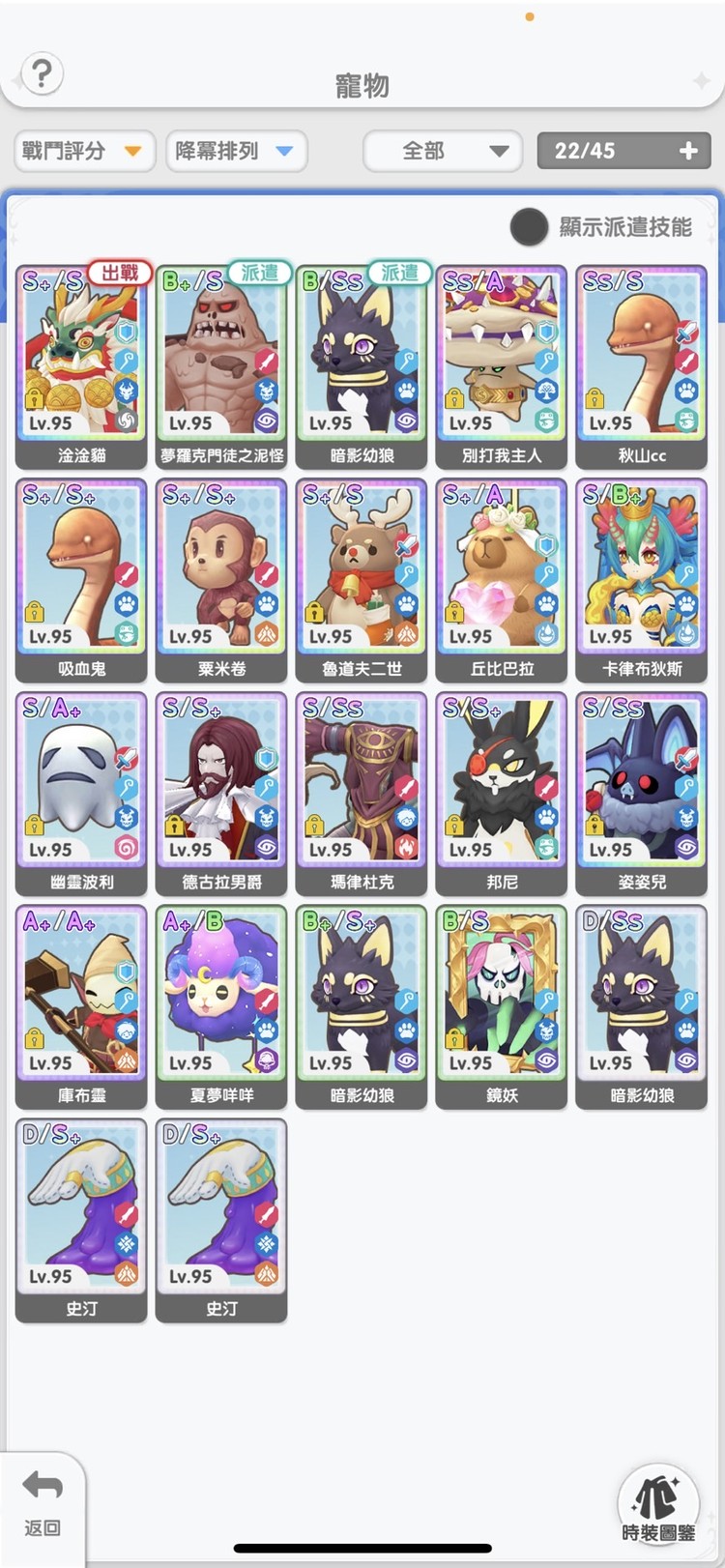The image size is (725, 1568).
Task: Enable the 顯示派遣技能 toggle
Action: [529, 226]
